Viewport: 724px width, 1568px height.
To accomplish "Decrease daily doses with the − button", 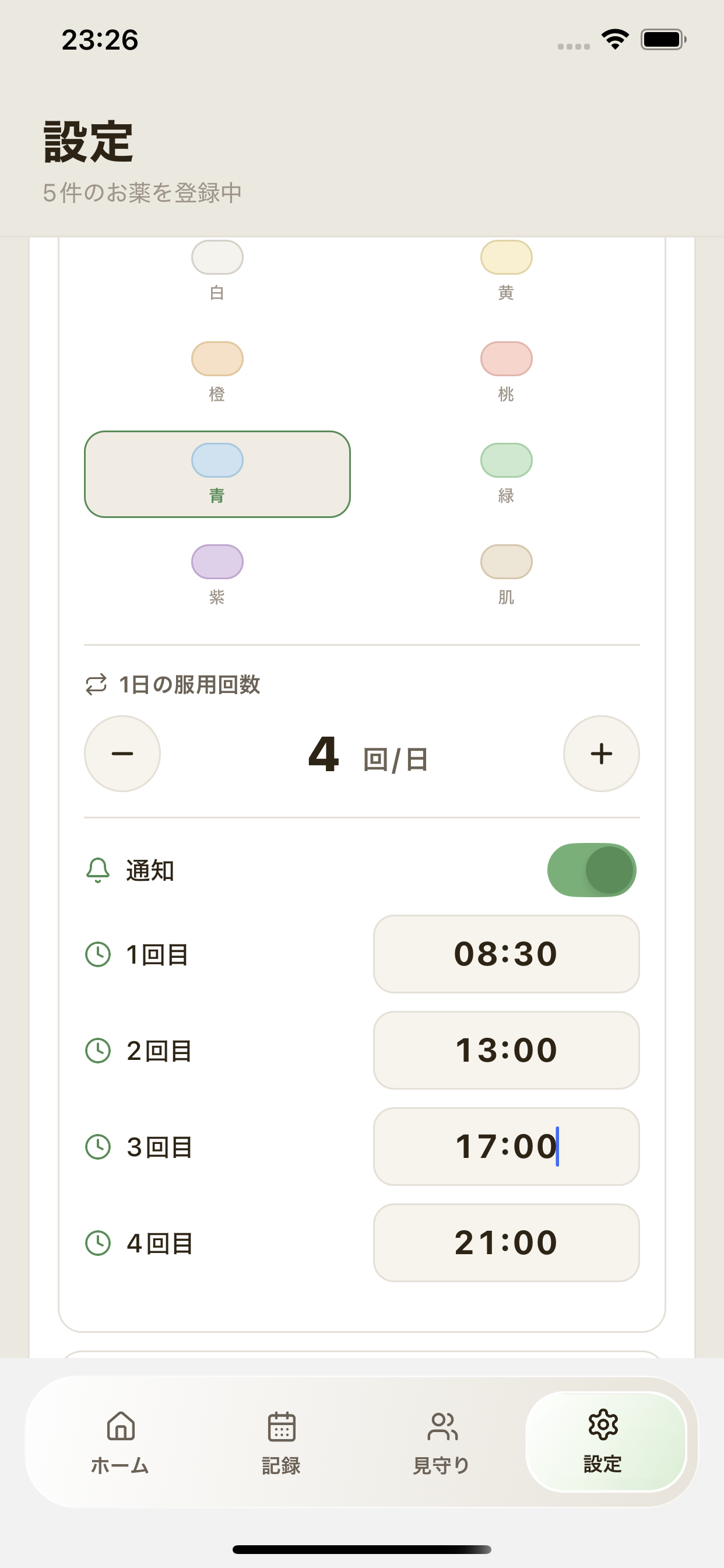I will pyautogui.click(x=122, y=754).
